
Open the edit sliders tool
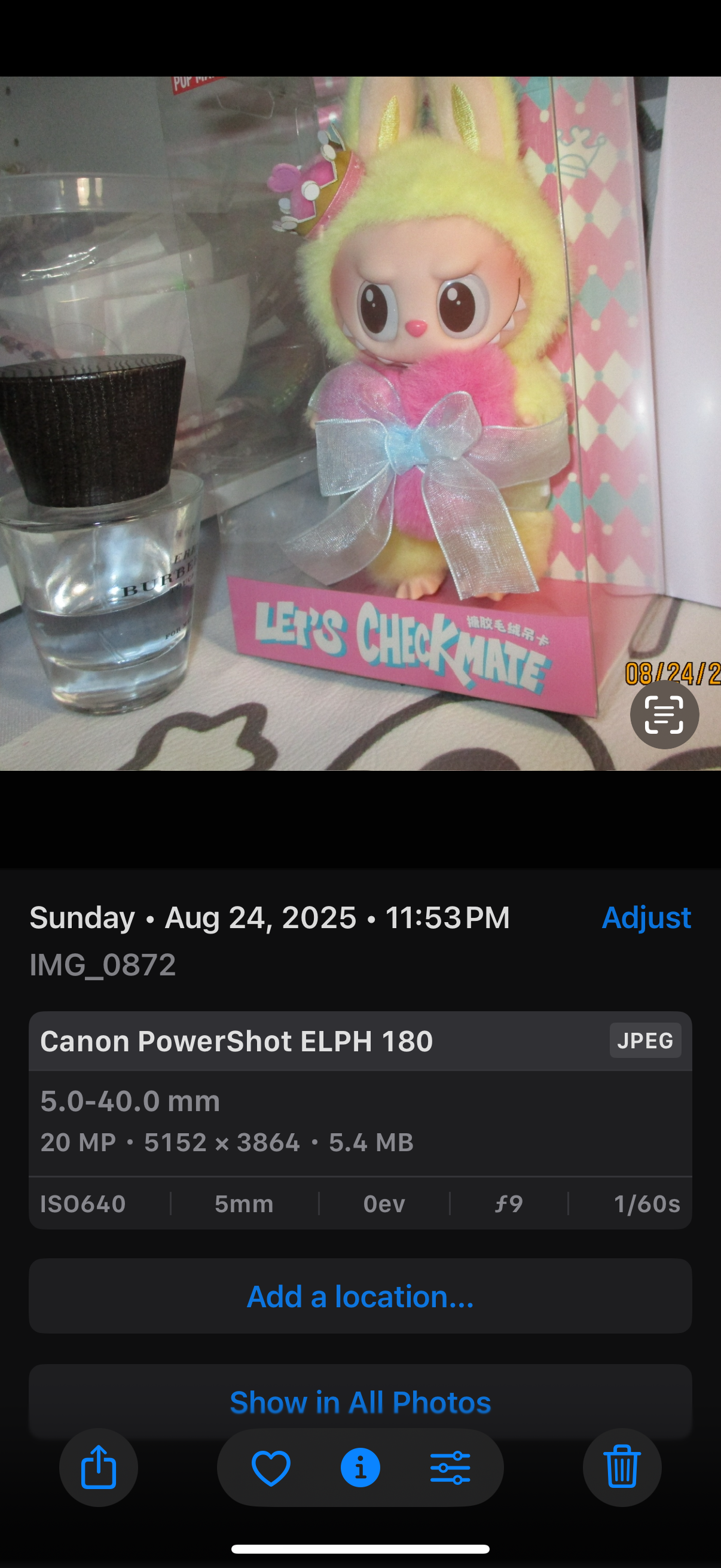pyautogui.click(x=450, y=1468)
